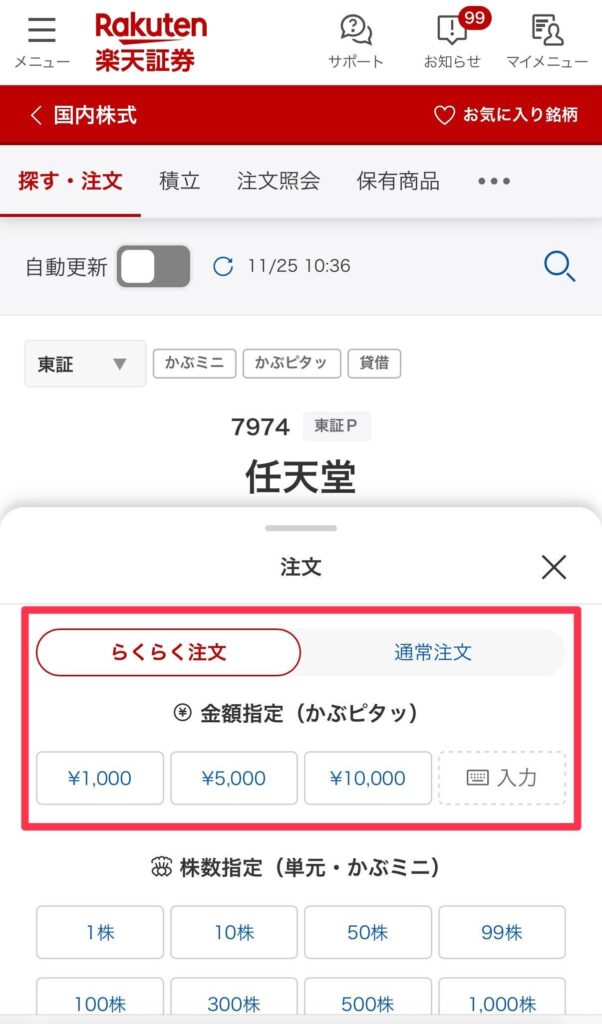Open マイメニュー
Viewport: 602px width, 1024px height.
coord(546,40)
